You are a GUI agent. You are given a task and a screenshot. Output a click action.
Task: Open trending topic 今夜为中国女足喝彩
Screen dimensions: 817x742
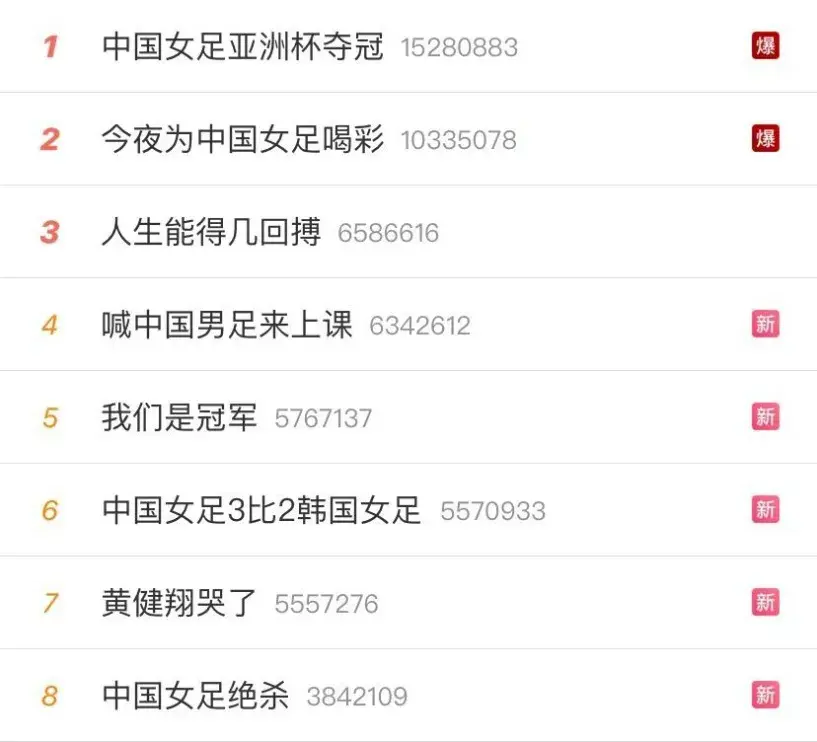pyautogui.click(x=243, y=140)
